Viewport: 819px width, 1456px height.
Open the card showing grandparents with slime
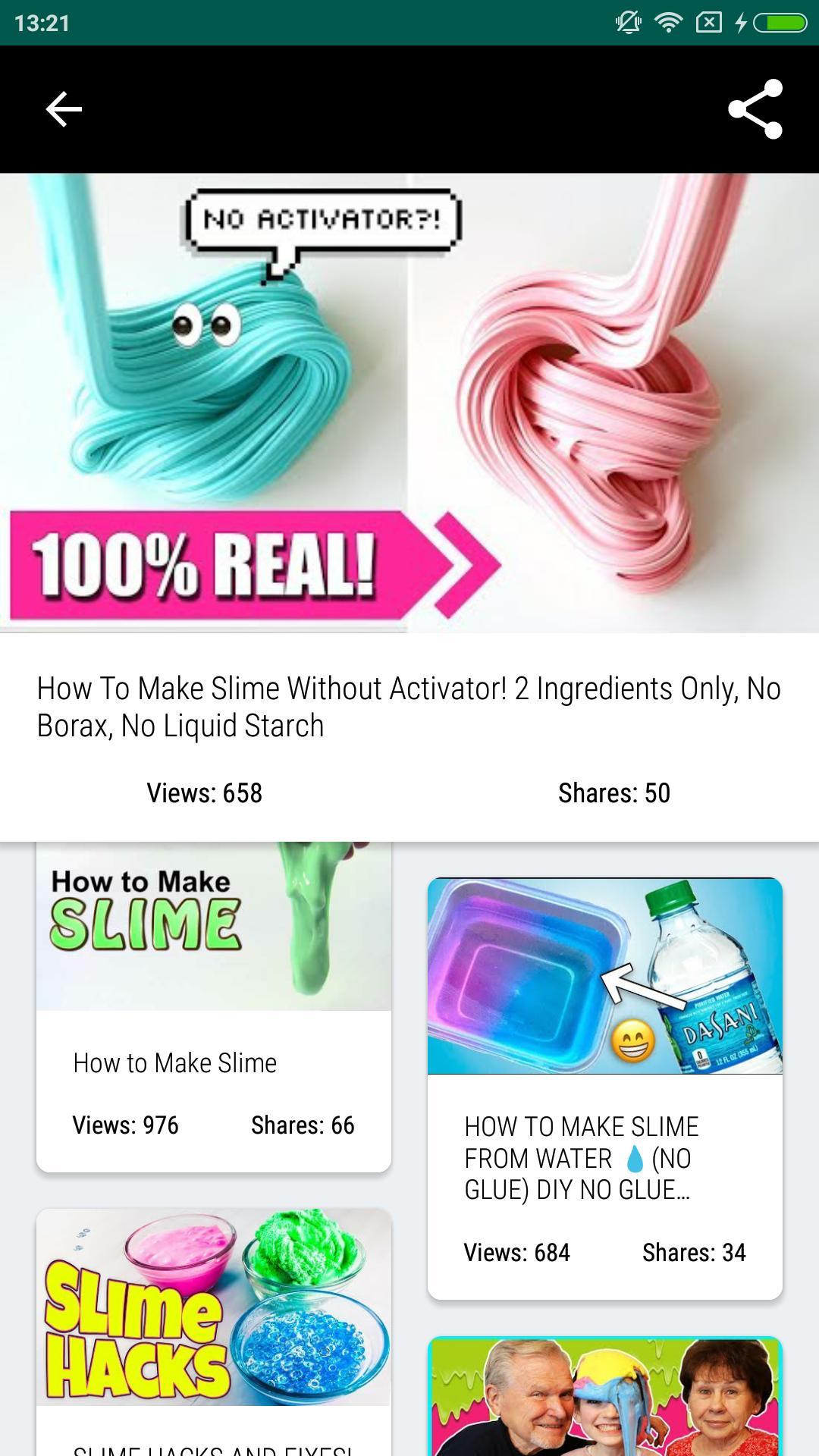point(604,1395)
